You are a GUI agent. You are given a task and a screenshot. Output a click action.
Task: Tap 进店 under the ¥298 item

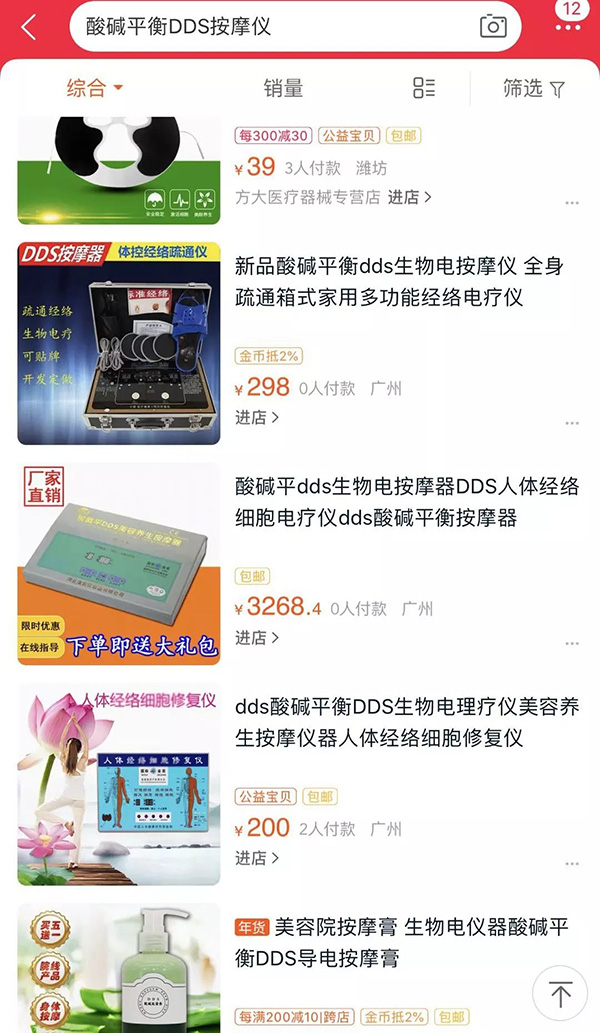[x=257, y=417]
